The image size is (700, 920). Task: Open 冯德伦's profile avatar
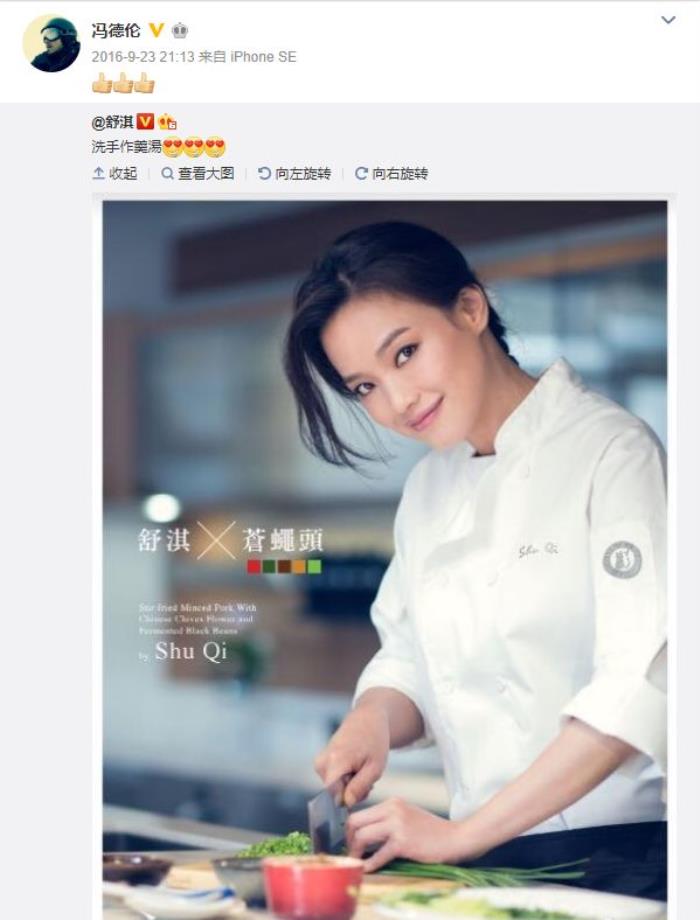pos(51,44)
